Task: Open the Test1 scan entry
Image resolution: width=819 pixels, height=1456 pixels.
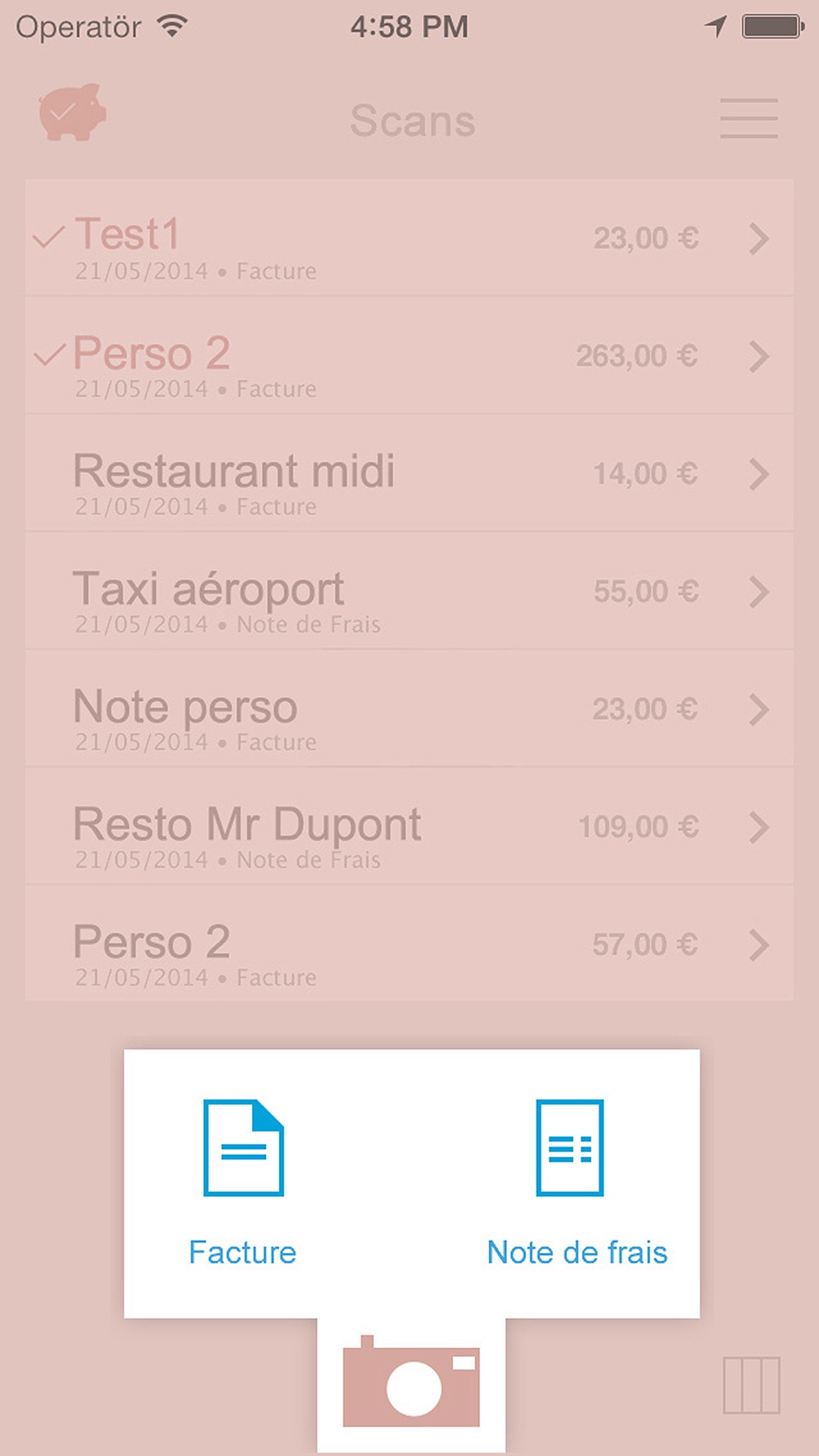Action: pyautogui.click(x=409, y=237)
